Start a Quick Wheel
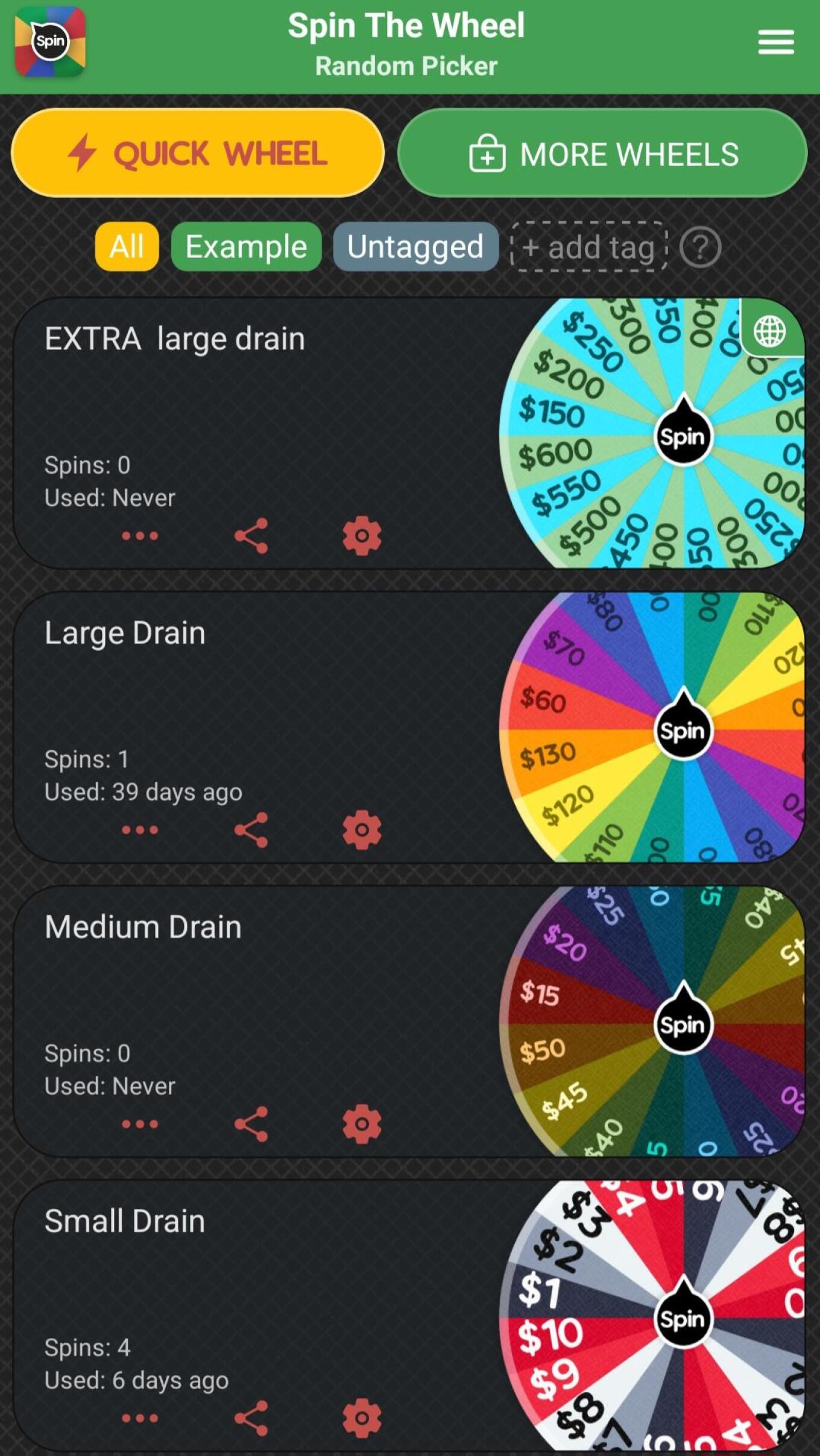Image resolution: width=820 pixels, height=1456 pixels. (x=198, y=153)
